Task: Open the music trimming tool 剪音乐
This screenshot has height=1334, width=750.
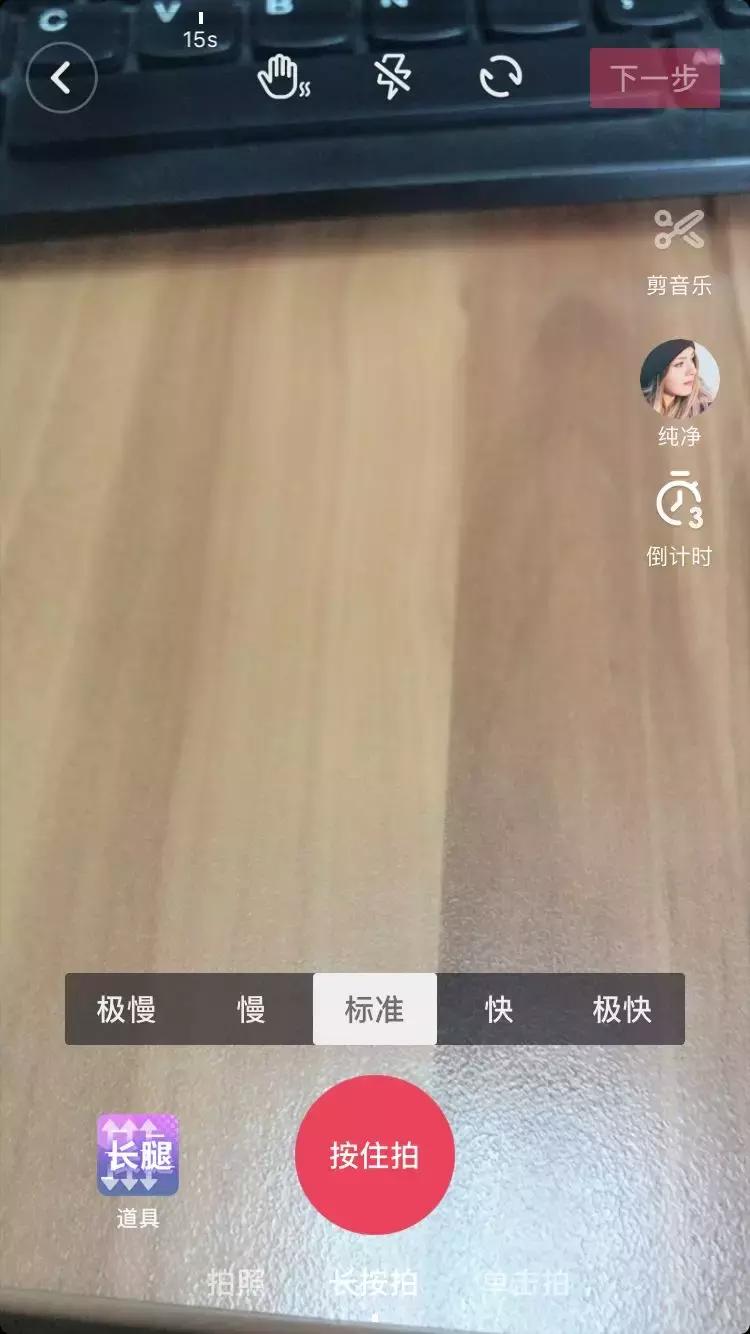Action: [x=677, y=248]
